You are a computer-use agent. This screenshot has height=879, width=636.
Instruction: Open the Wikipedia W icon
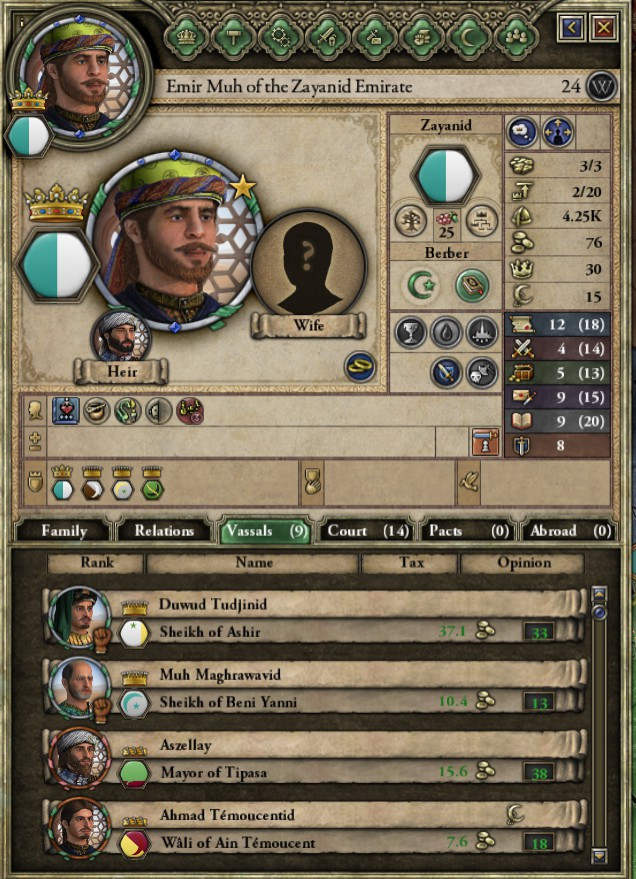[602, 86]
